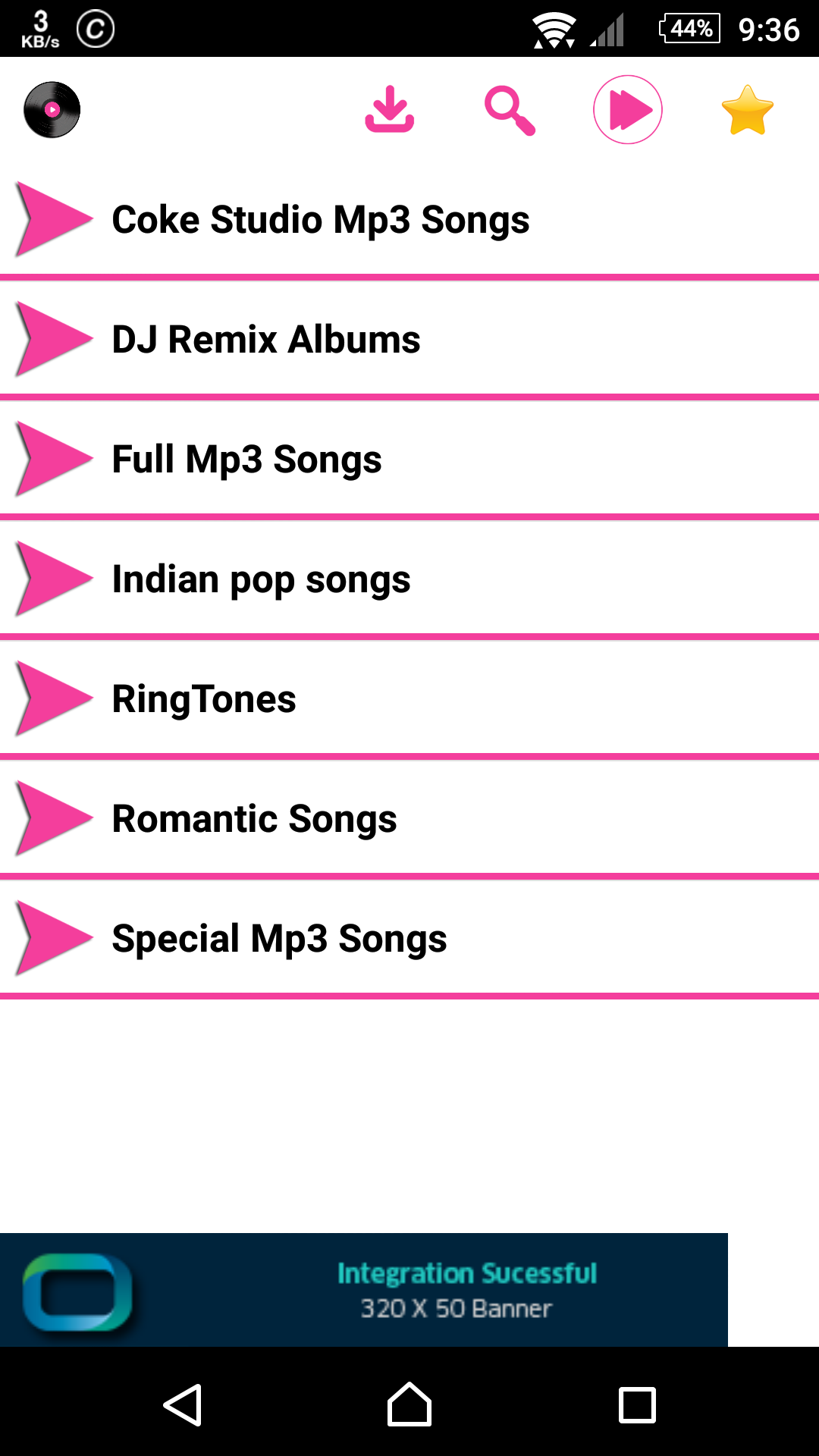Open the Coke Studio Mp3 Songs category
The image size is (819, 1456).
(x=320, y=220)
